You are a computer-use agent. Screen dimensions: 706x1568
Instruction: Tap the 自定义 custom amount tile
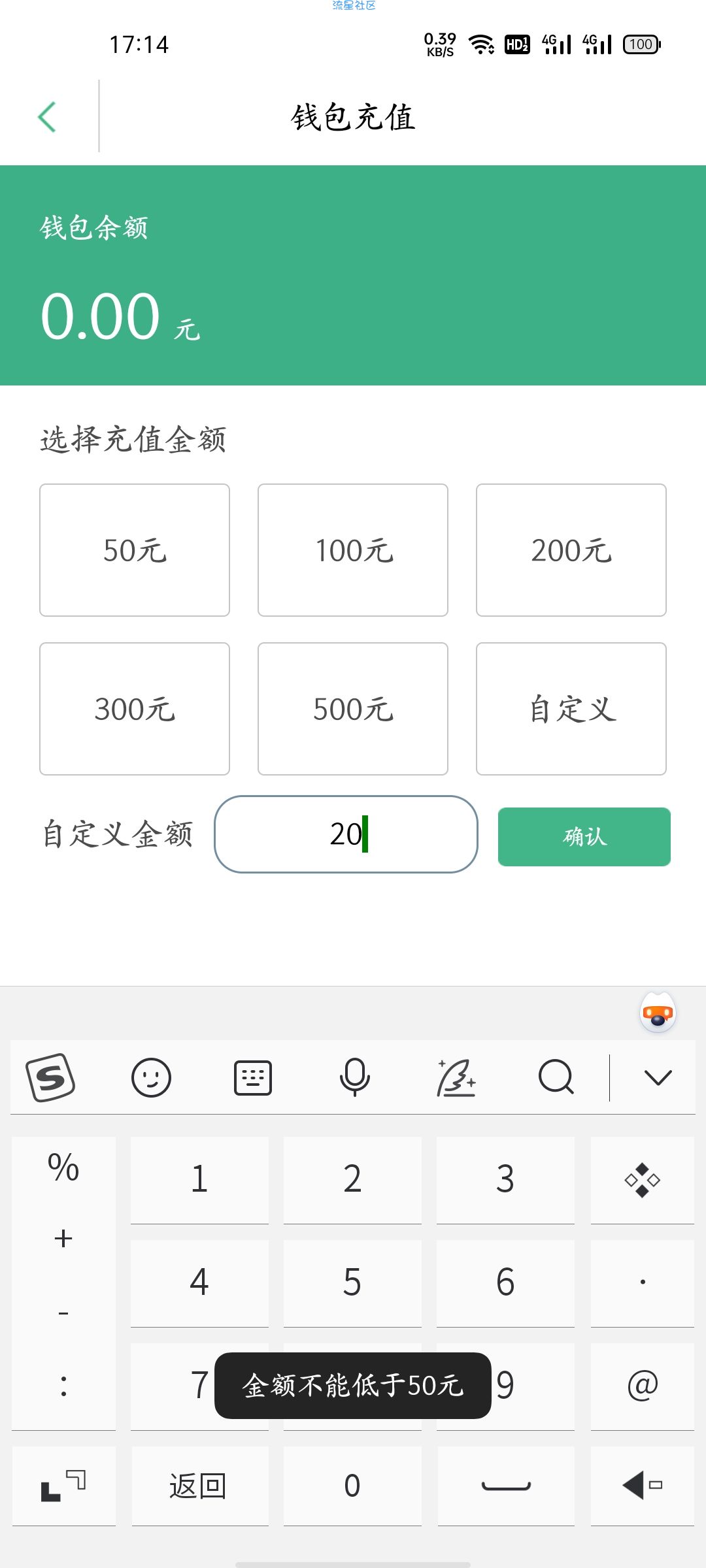point(571,709)
